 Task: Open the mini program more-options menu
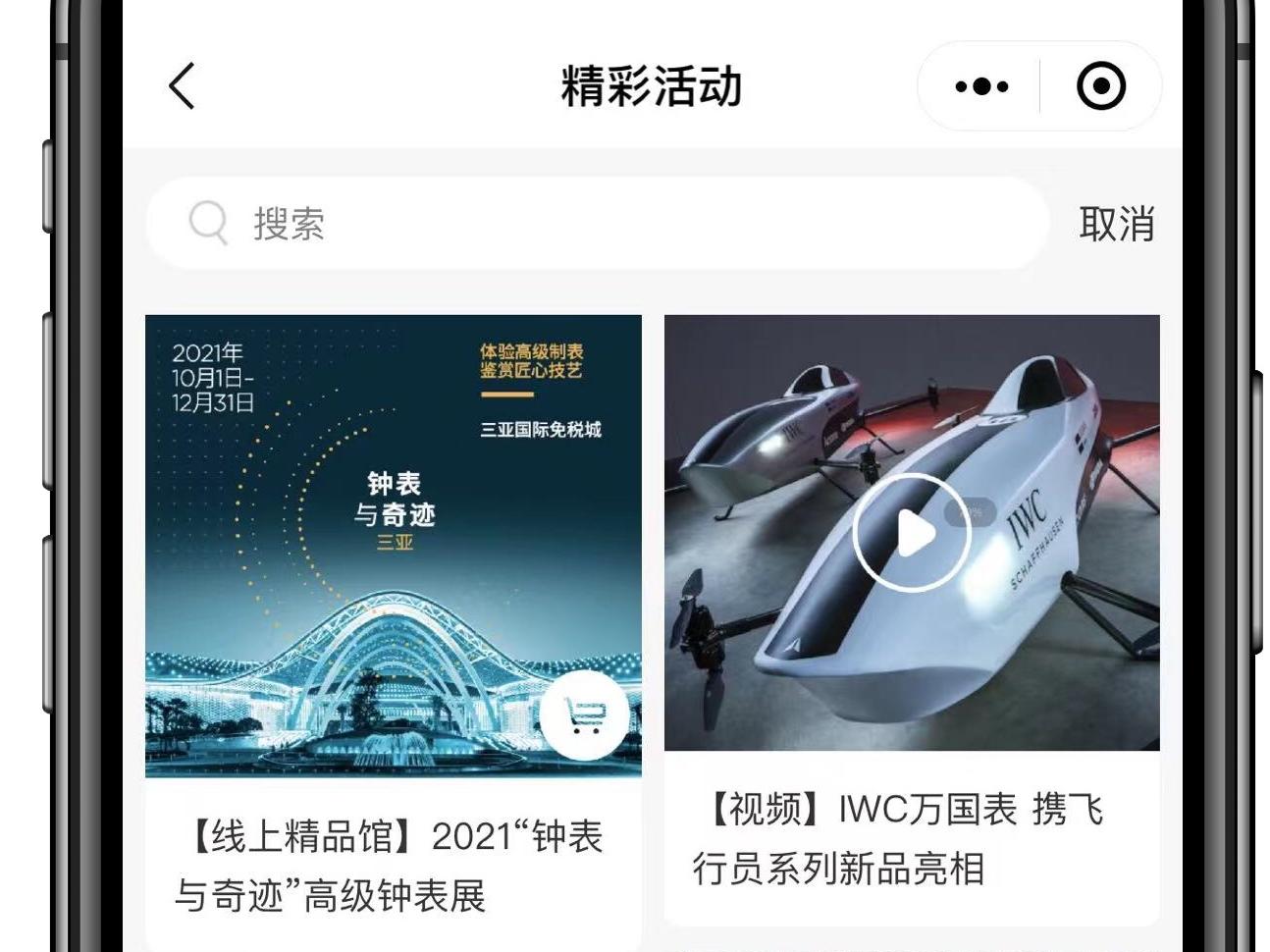pyautogui.click(x=980, y=86)
